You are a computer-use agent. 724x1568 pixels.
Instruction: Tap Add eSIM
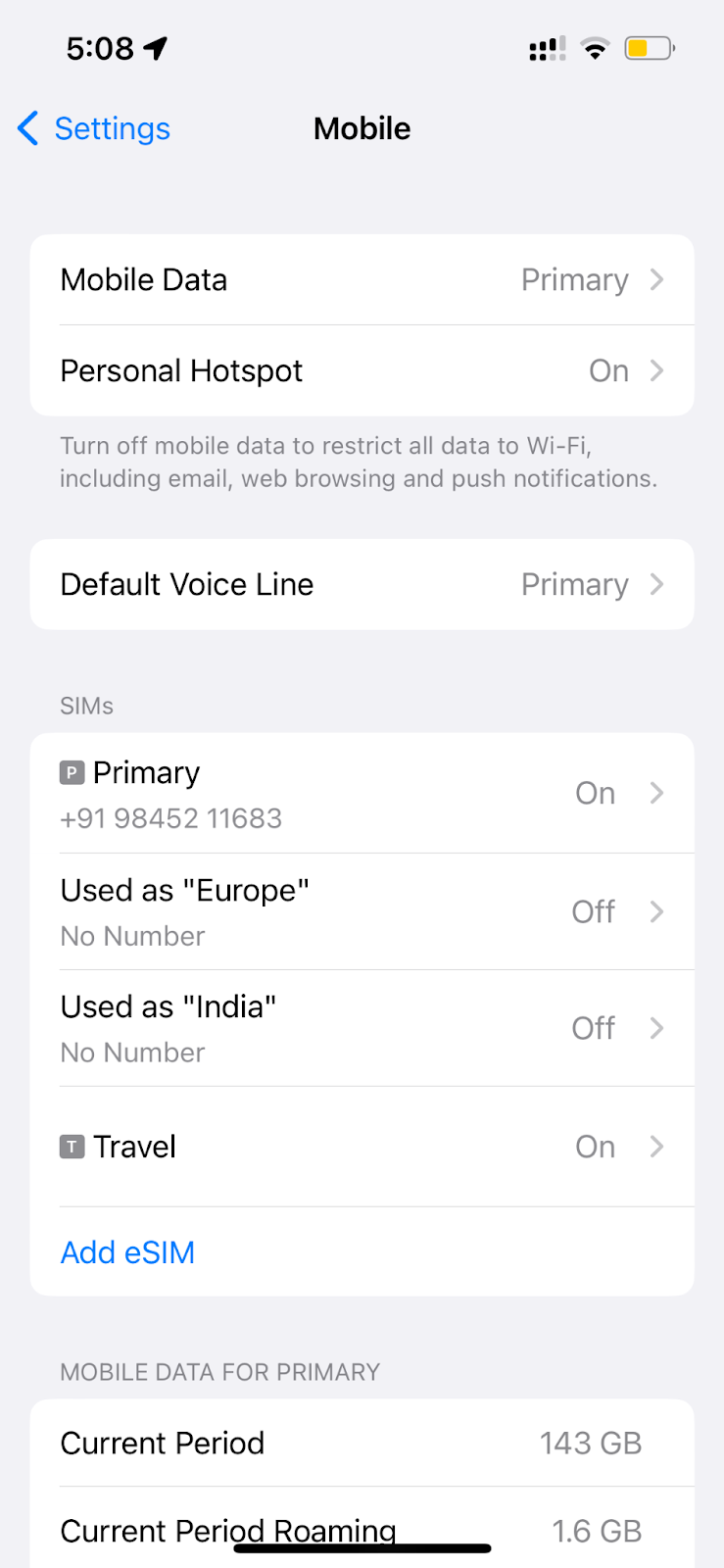[x=127, y=1252]
